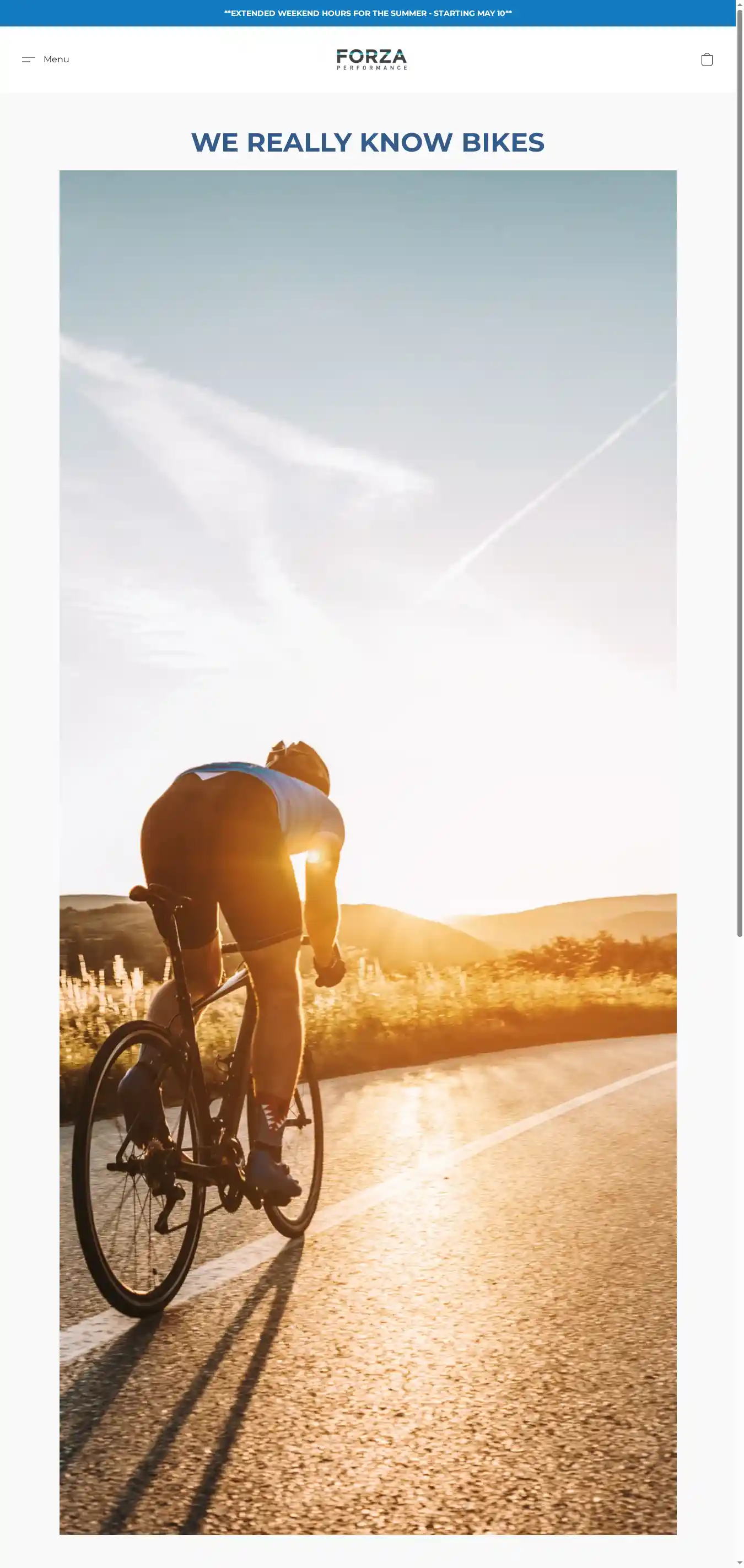Open the Menu drawer

[46, 59]
